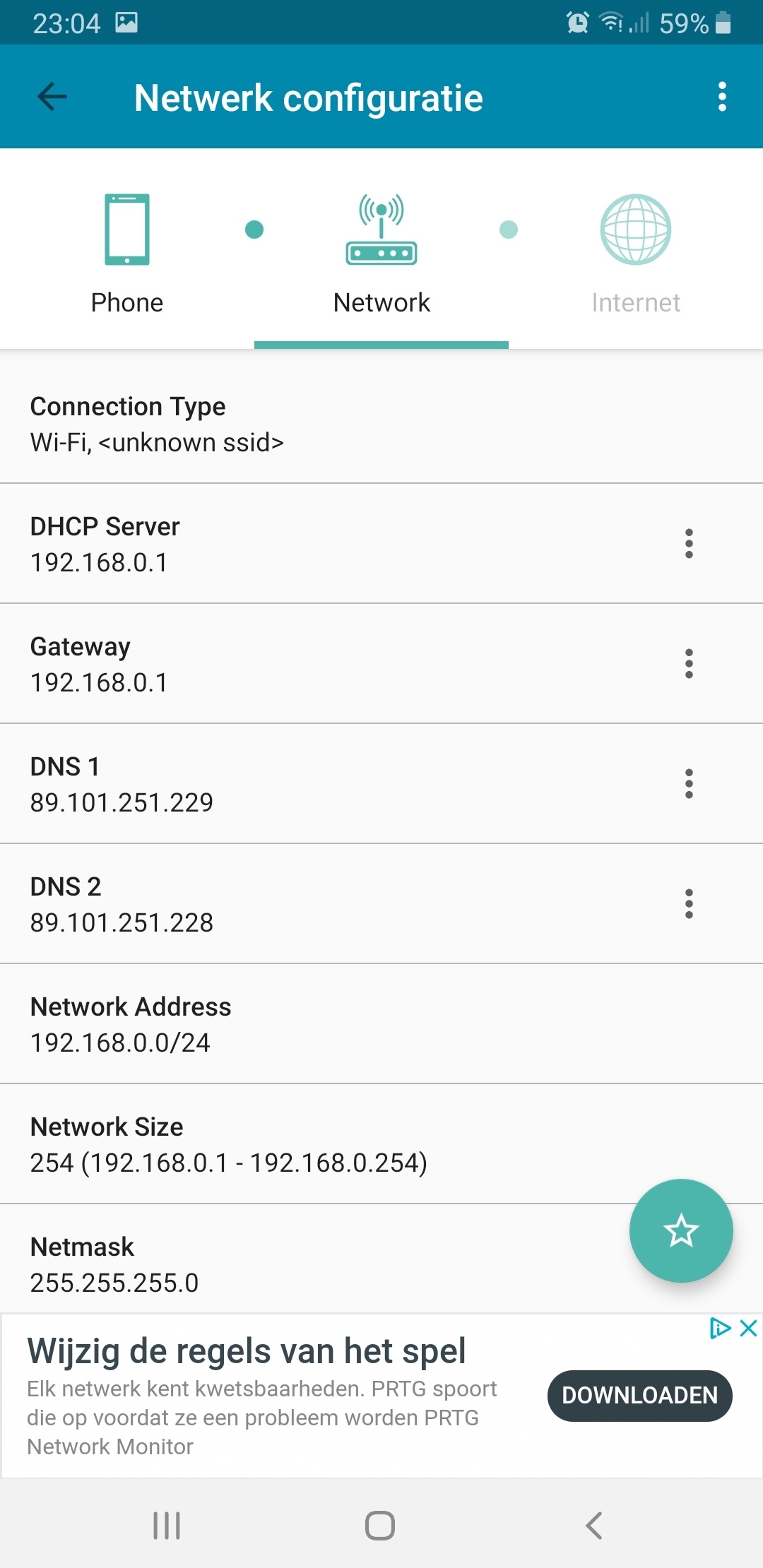The height and width of the screenshot is (1568, 763).
Task: Tap the DOWNLOADEN button in the ad
Action: coord(639,1396)
